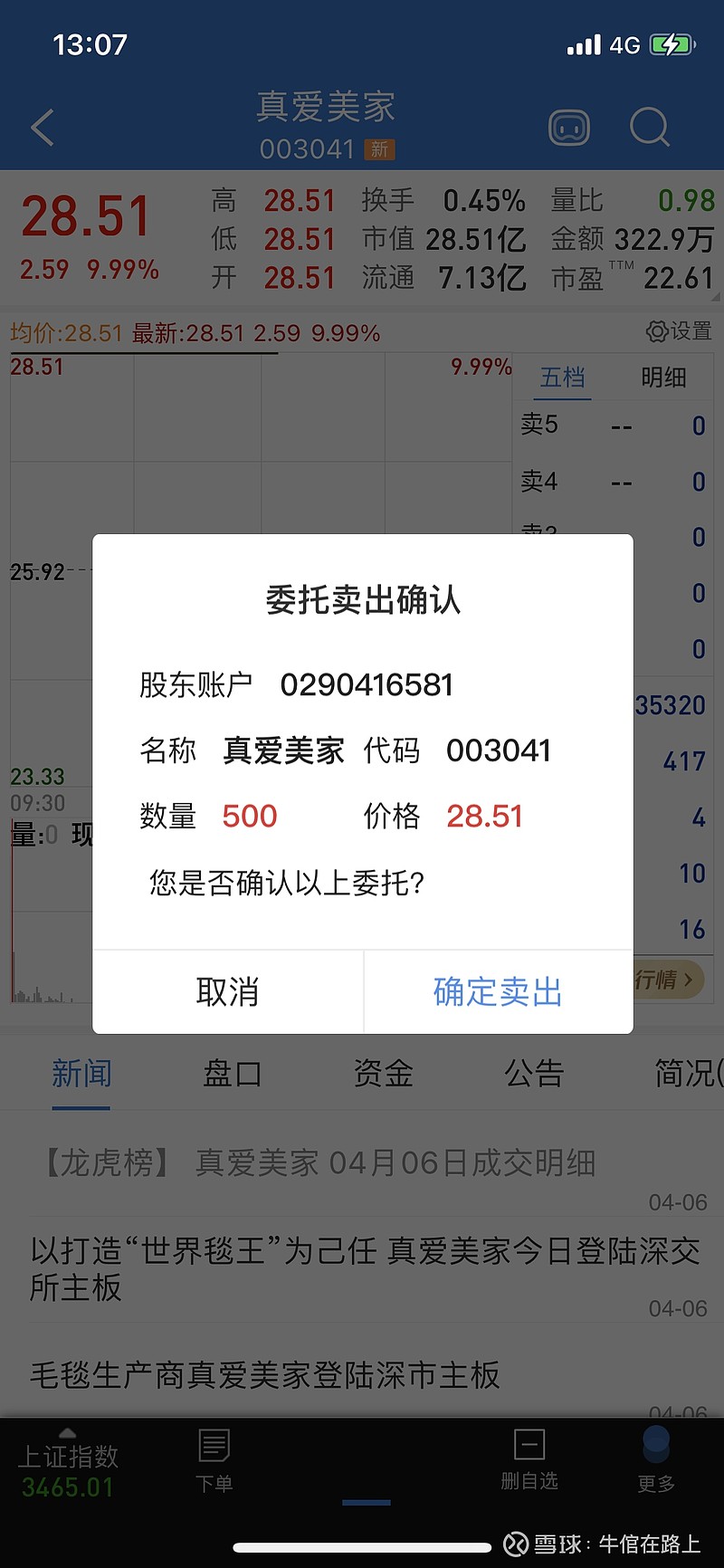Confirm the sell with 确定卖出

tap(497, 992)
